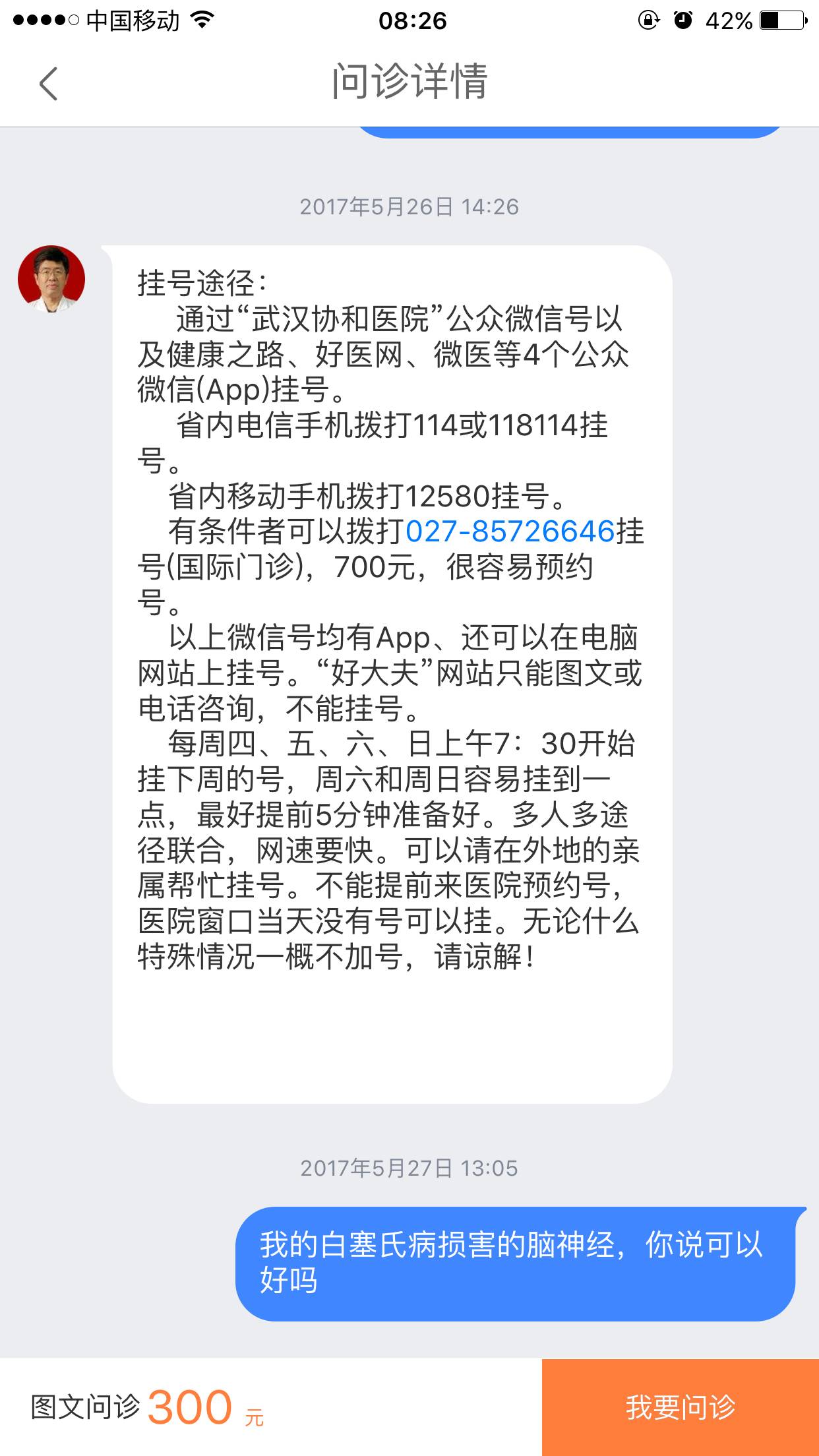
Task: Go back from 问诊详情 page
Action: coord(48,84)
